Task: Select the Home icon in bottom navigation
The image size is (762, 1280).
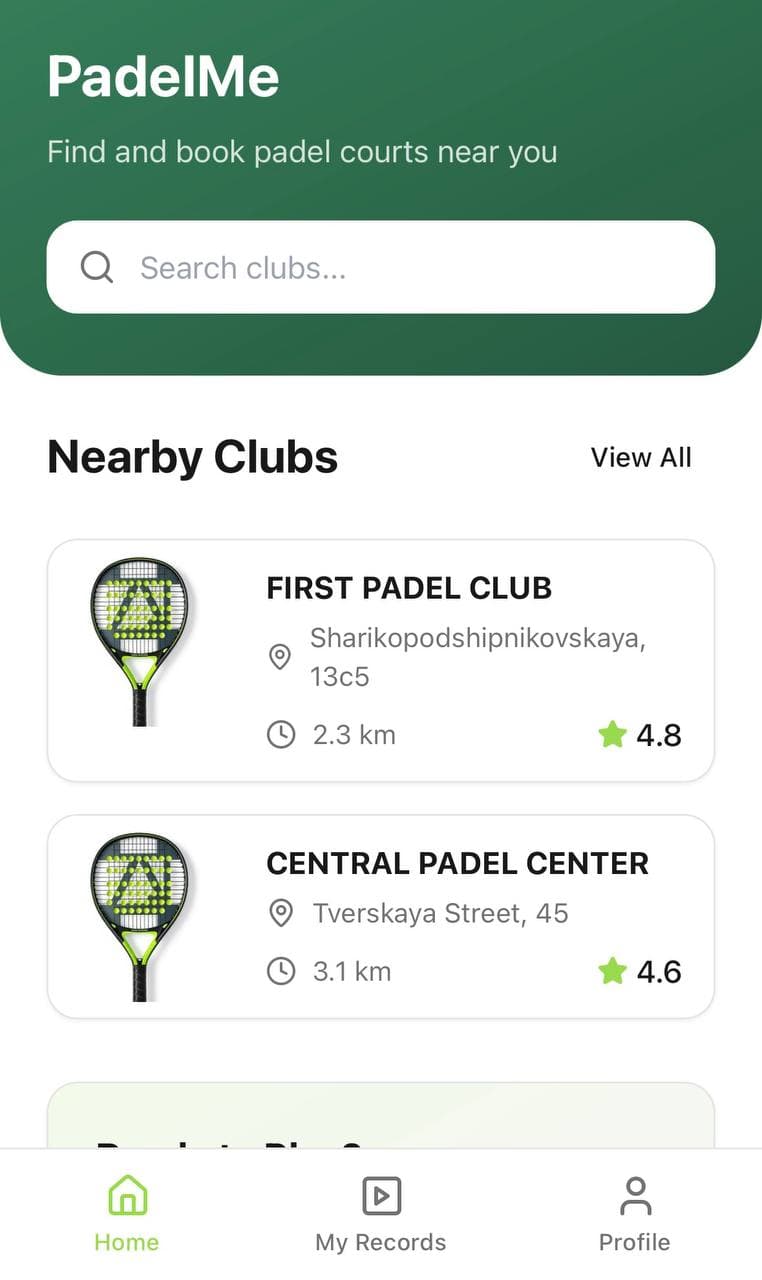Action: pyautogui.click(x=126, y=1195)
